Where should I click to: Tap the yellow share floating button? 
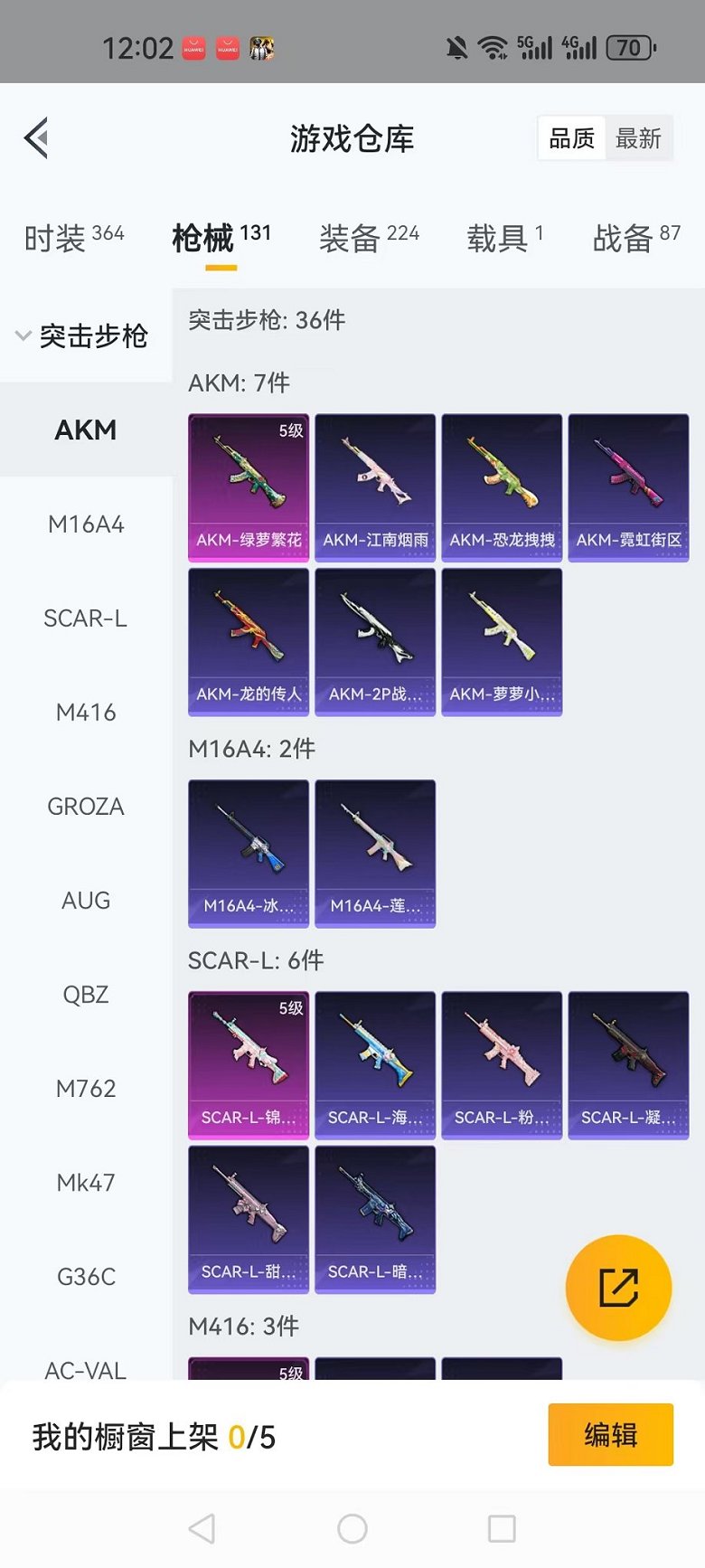(618, 1287)
